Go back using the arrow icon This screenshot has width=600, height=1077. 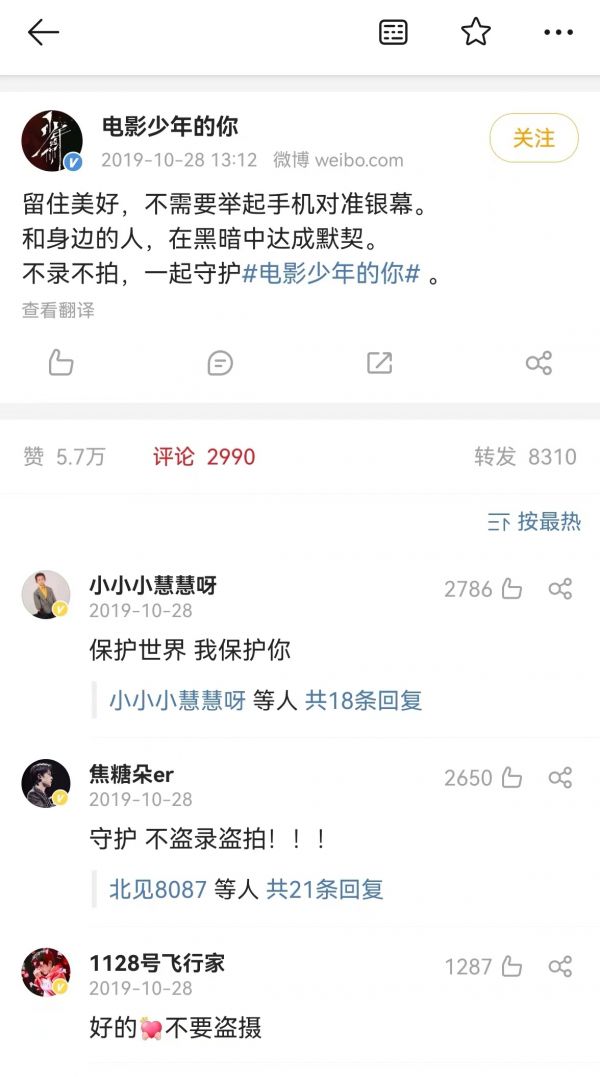[x=43, y=33]
